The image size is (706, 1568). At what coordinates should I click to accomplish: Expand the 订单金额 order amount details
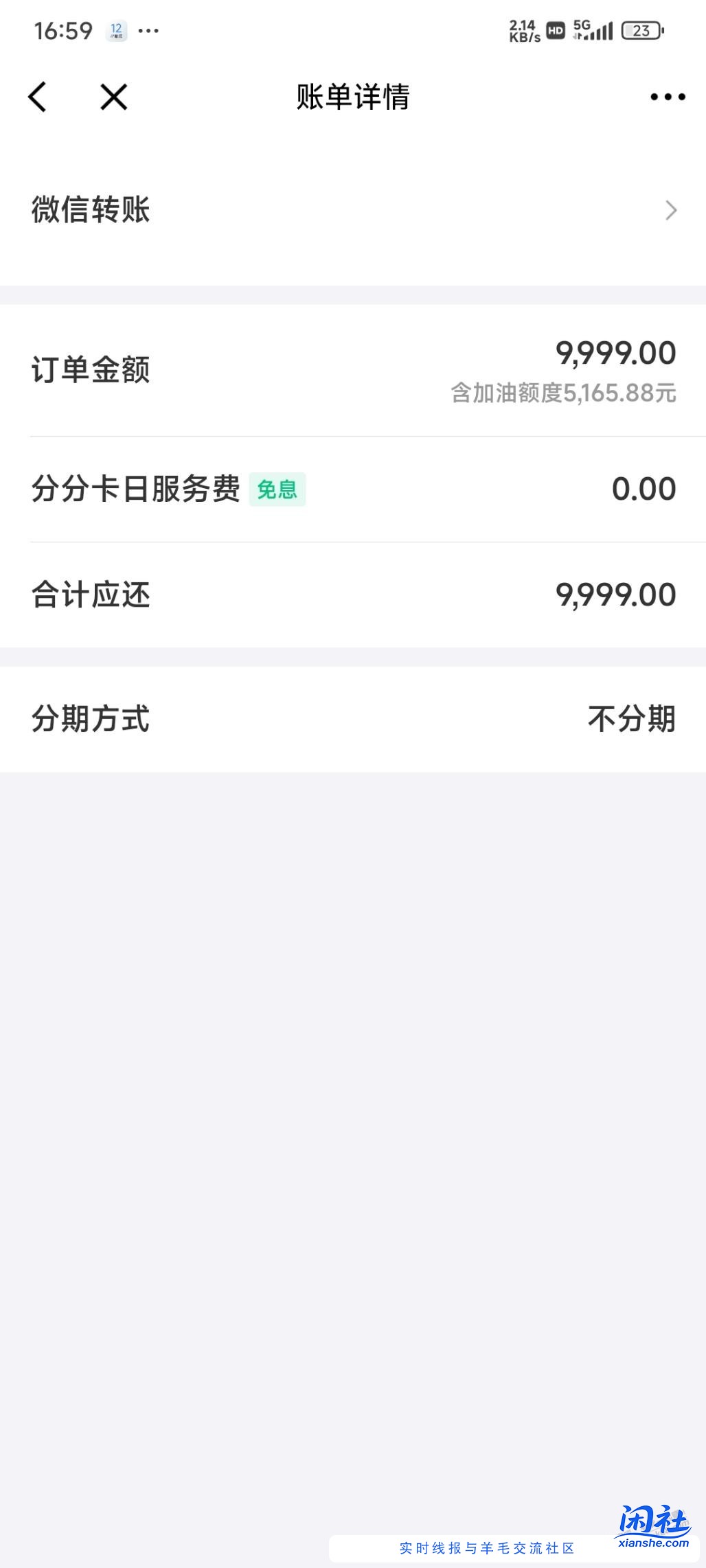pos(92,371)
